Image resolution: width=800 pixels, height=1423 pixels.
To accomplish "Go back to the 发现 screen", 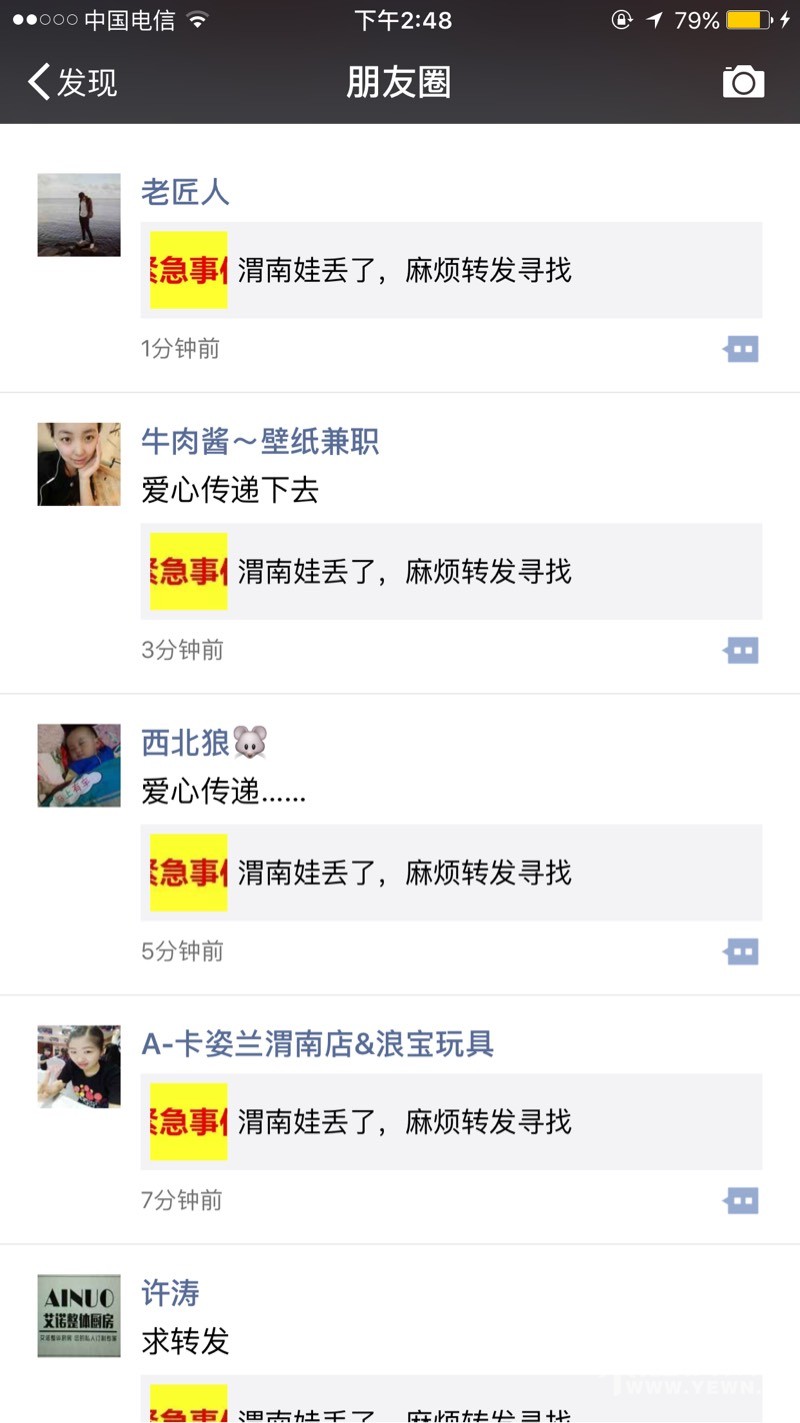I will [72, 82].
